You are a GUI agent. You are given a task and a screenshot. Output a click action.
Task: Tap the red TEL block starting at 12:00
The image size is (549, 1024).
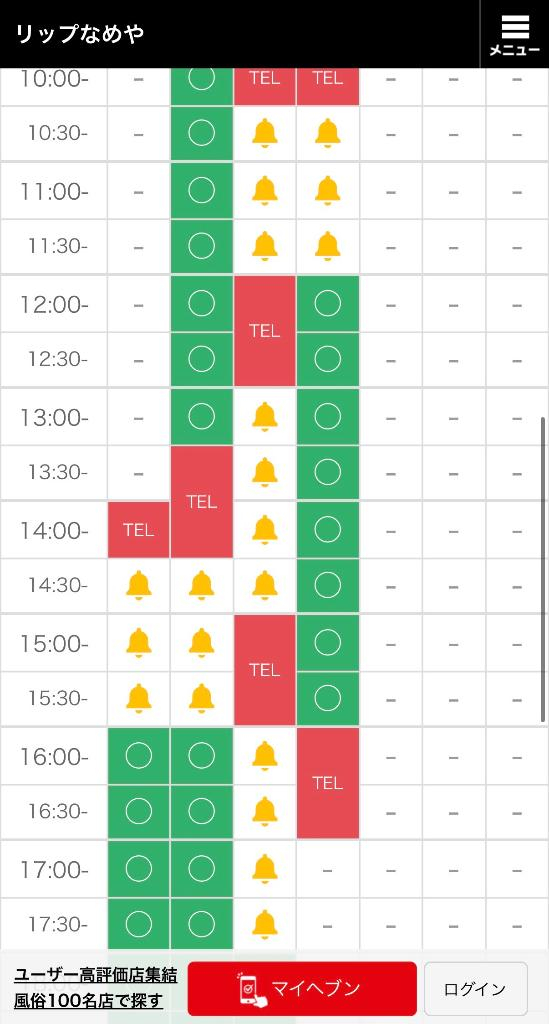(x=264, y=331)
